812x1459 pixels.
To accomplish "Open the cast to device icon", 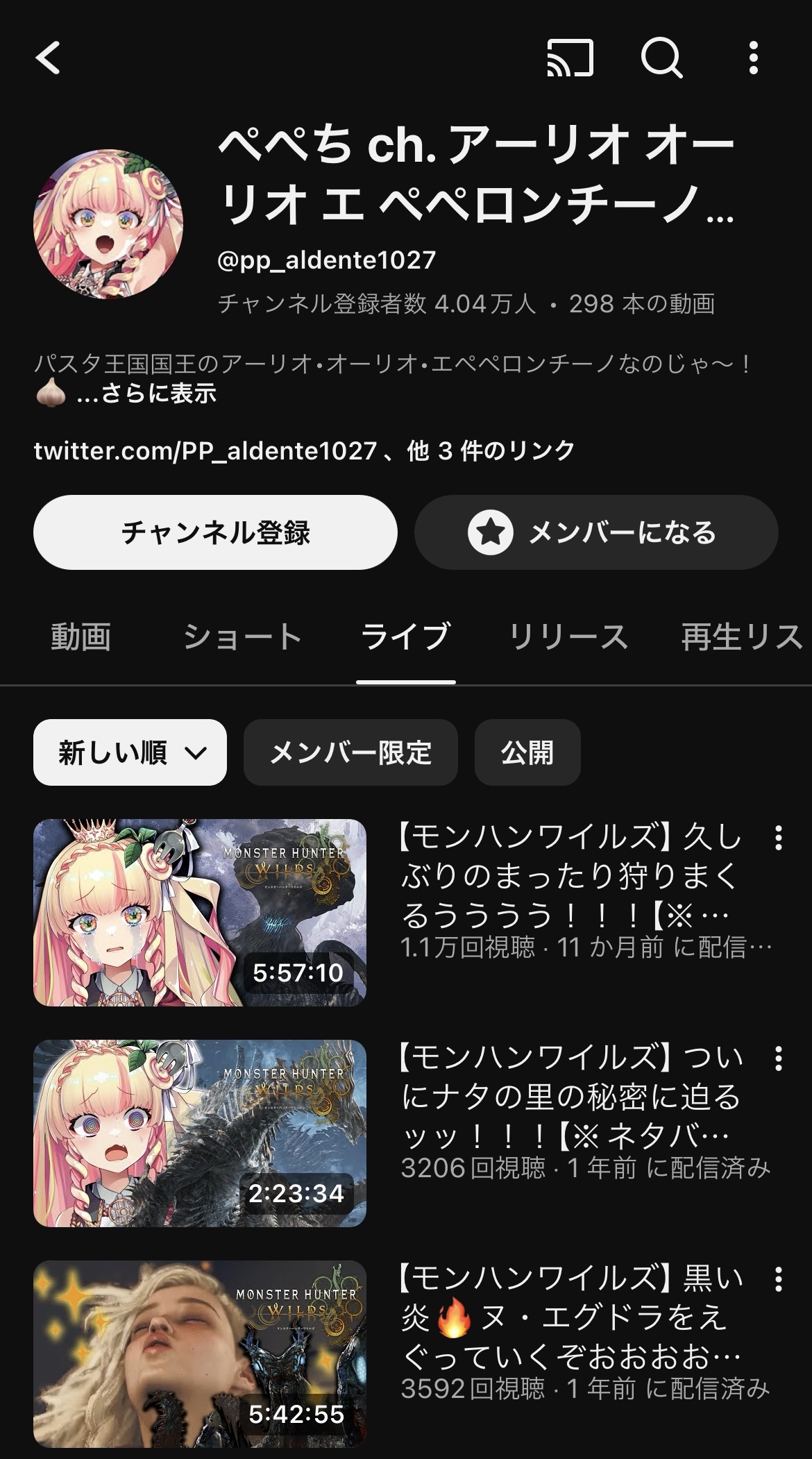I will pyautogui.click(x=570, y=57).
